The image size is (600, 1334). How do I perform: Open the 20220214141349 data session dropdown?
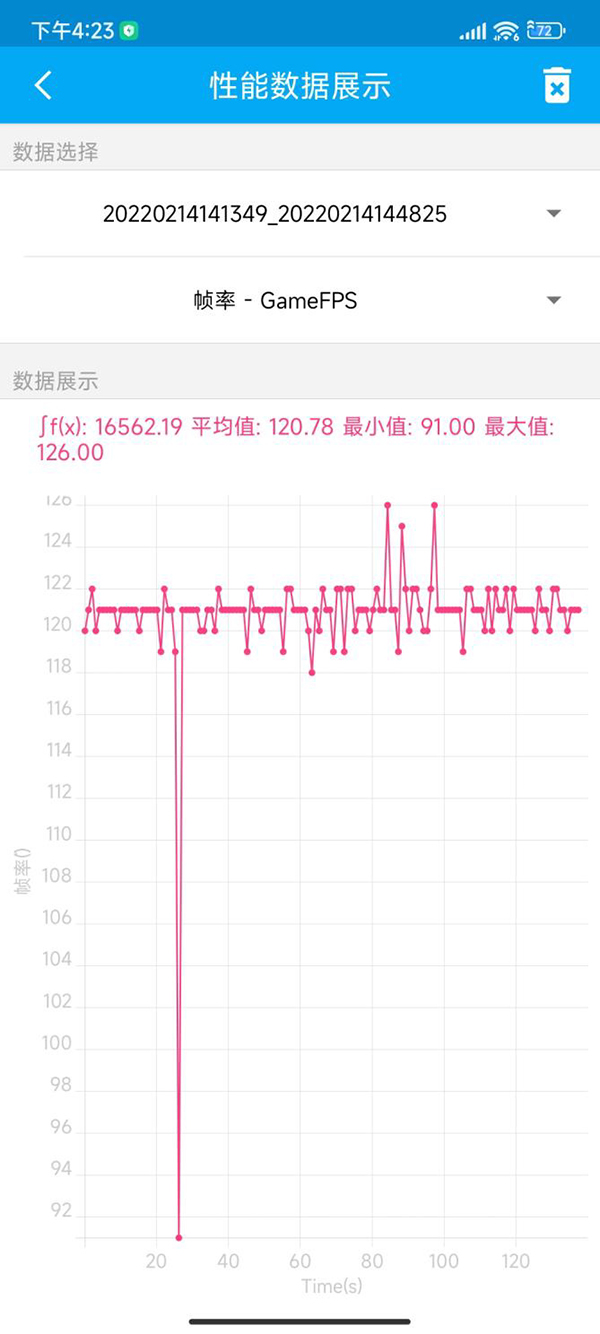(300, 213)
